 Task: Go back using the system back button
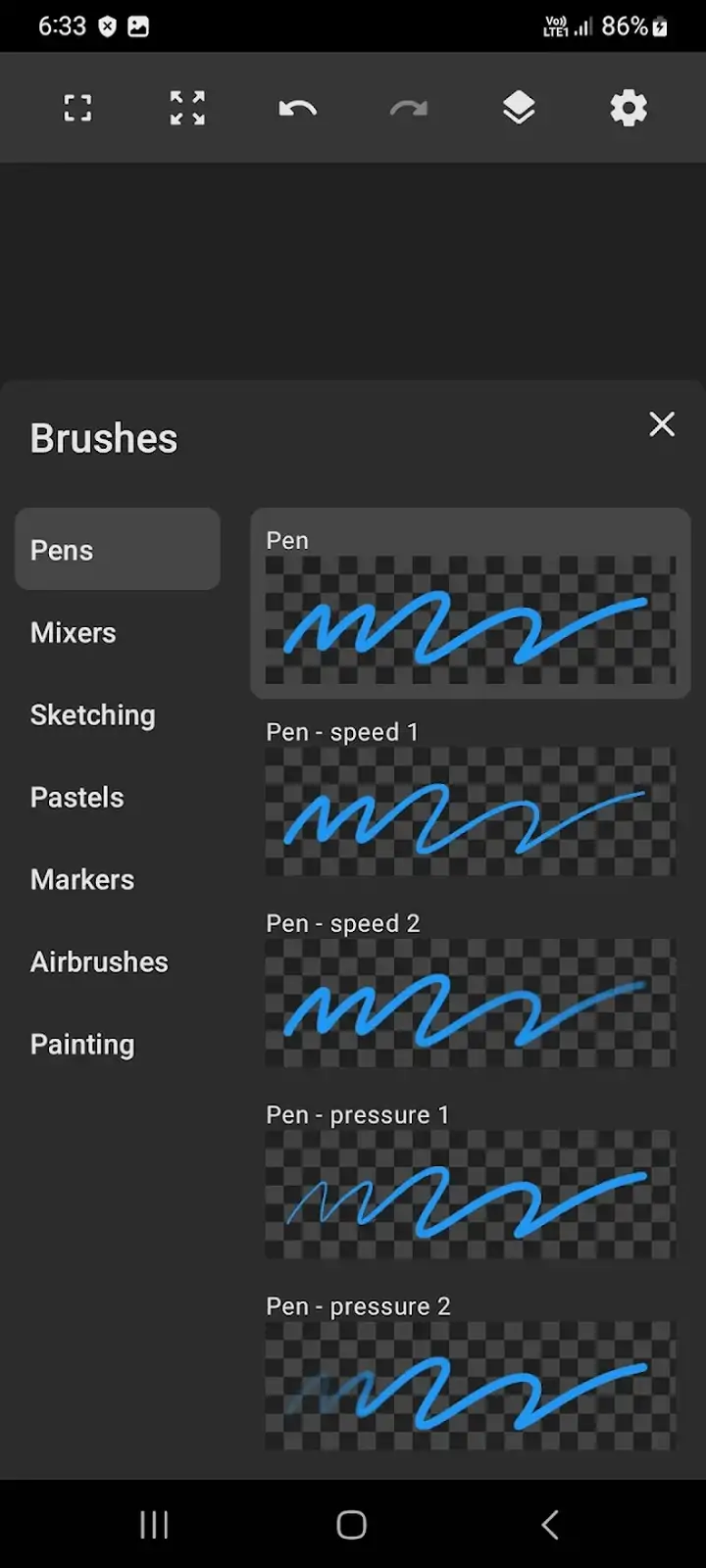coord(550,1524)
